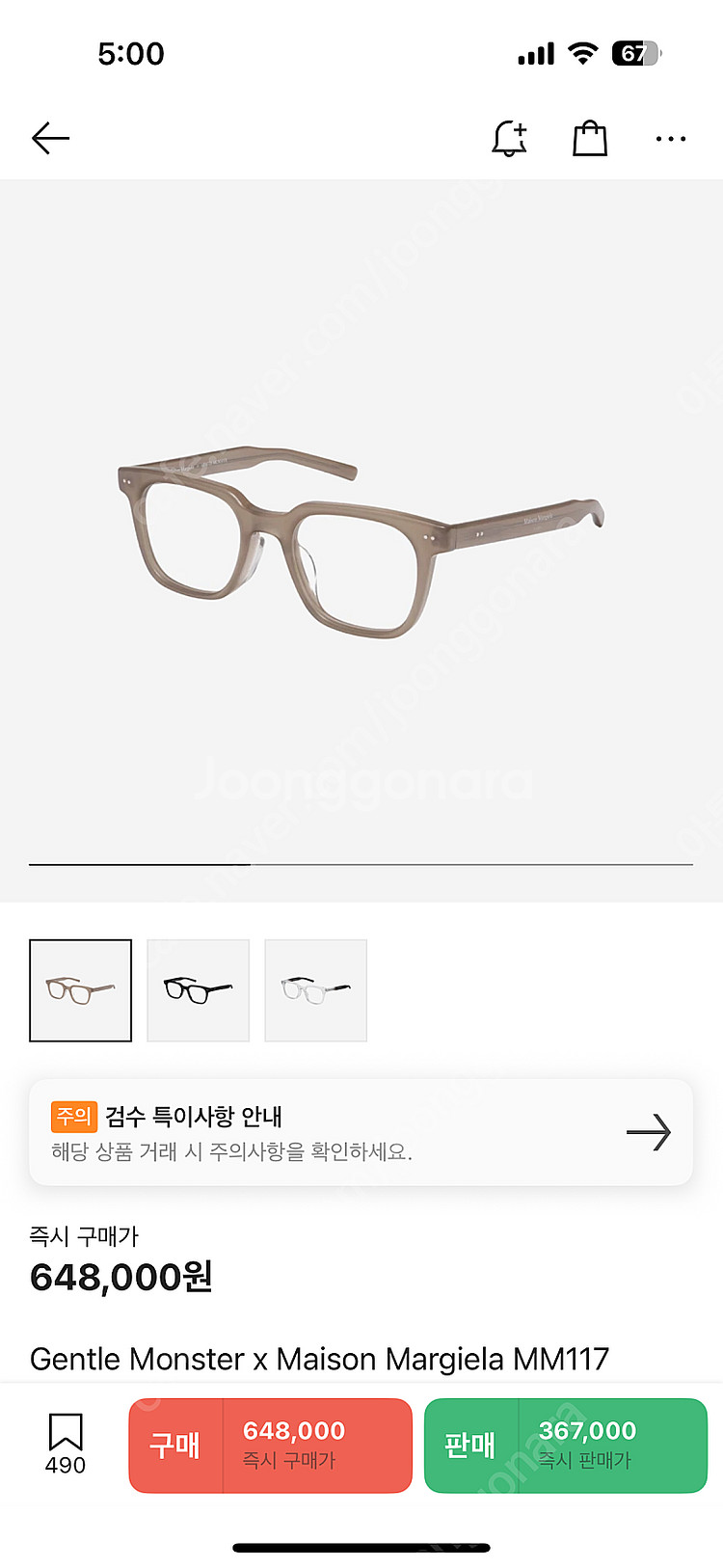This screenshot has height=1568, width=723.
Task: Tap the green 판매 367,000 button
Action: 566,1446
